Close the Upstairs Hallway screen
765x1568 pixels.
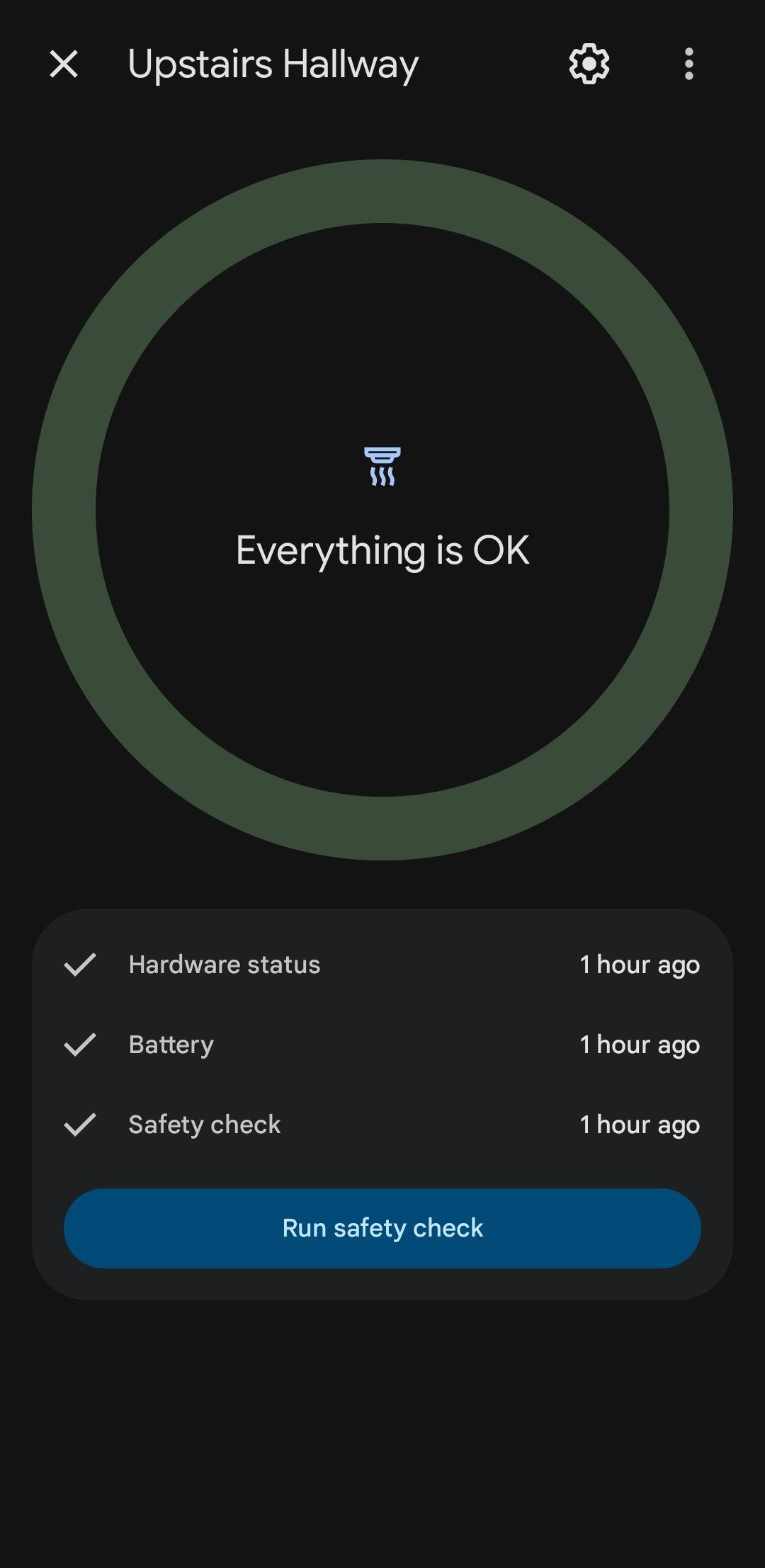tap(64, 64)
